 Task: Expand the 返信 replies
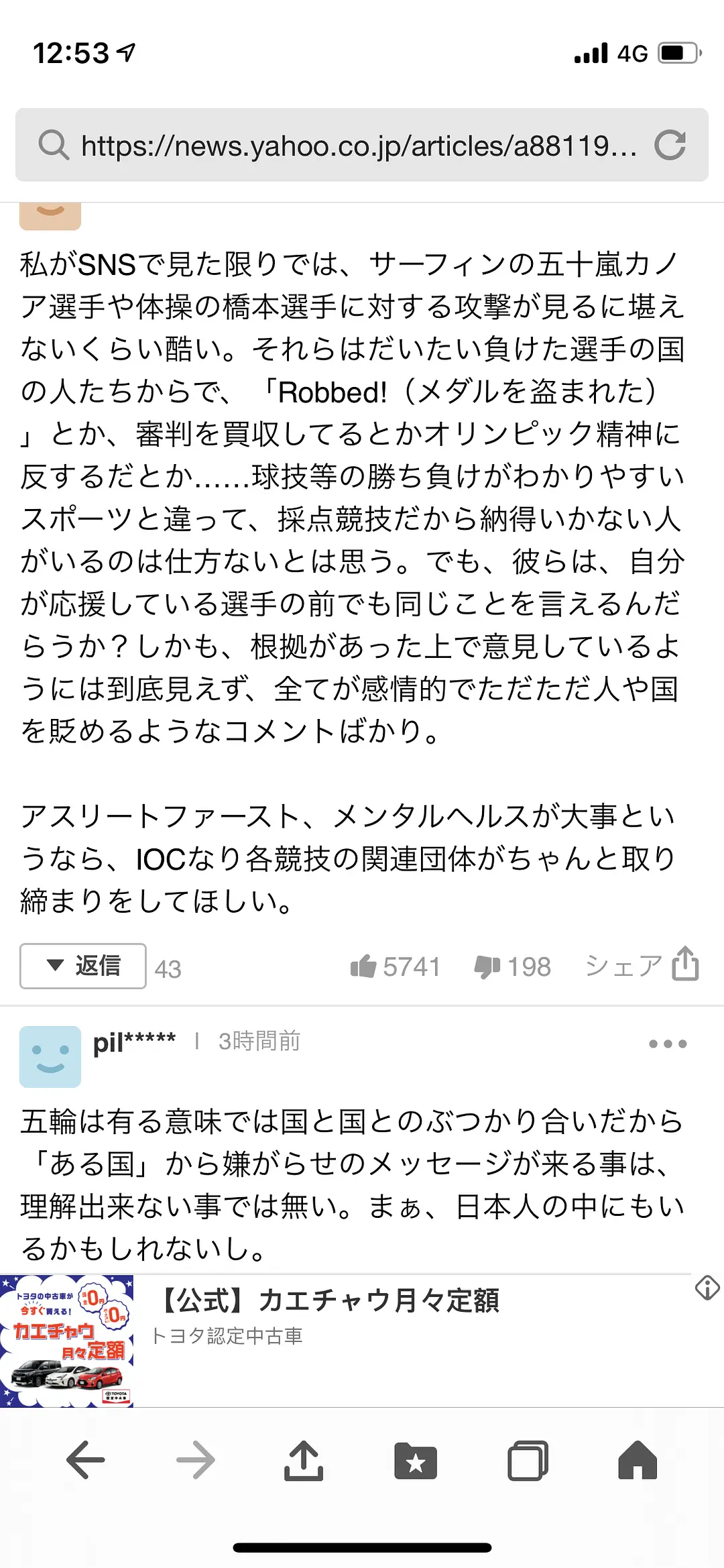(83, 966)
